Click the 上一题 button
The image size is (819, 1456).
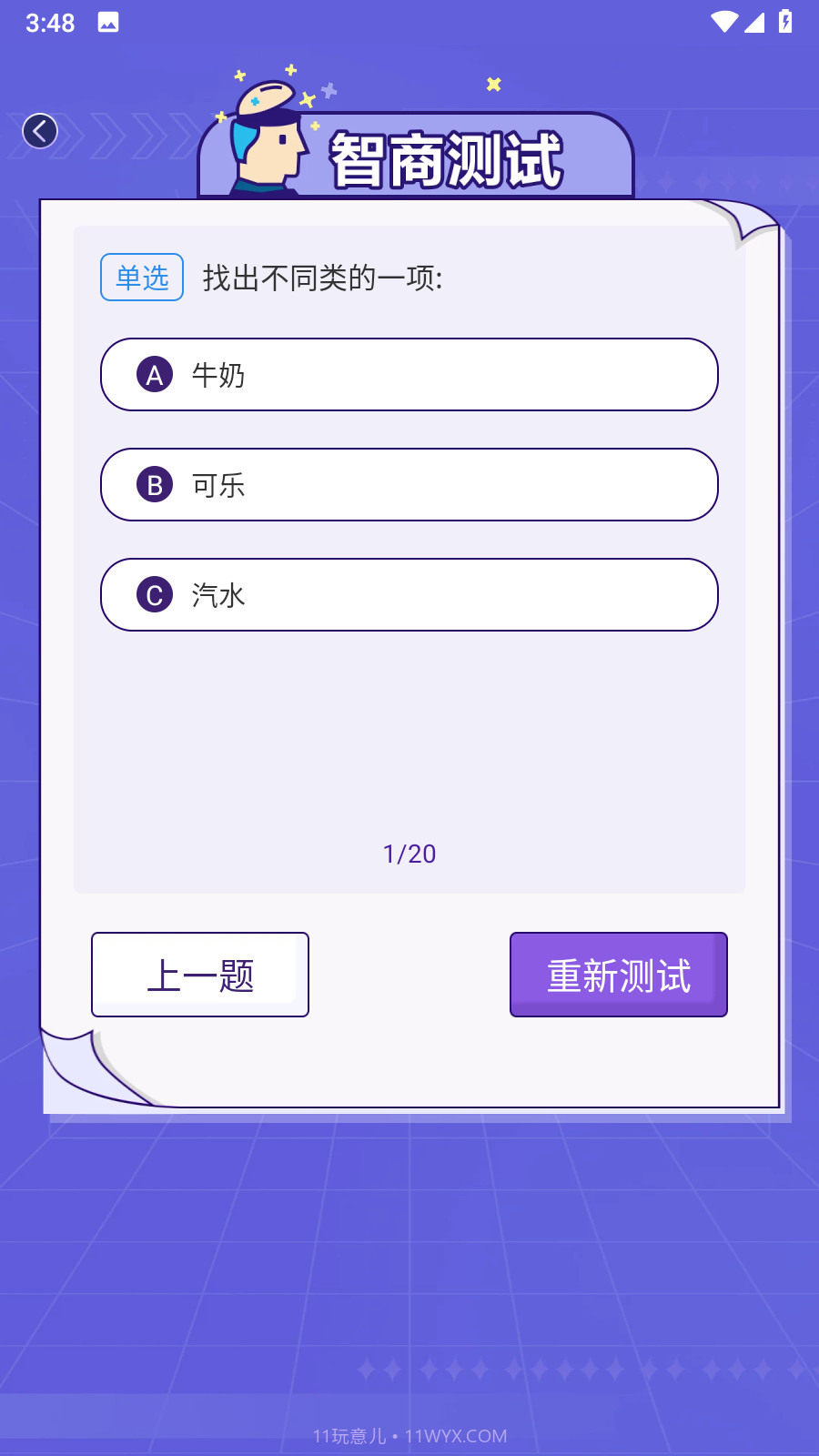[x=199, y=974]
